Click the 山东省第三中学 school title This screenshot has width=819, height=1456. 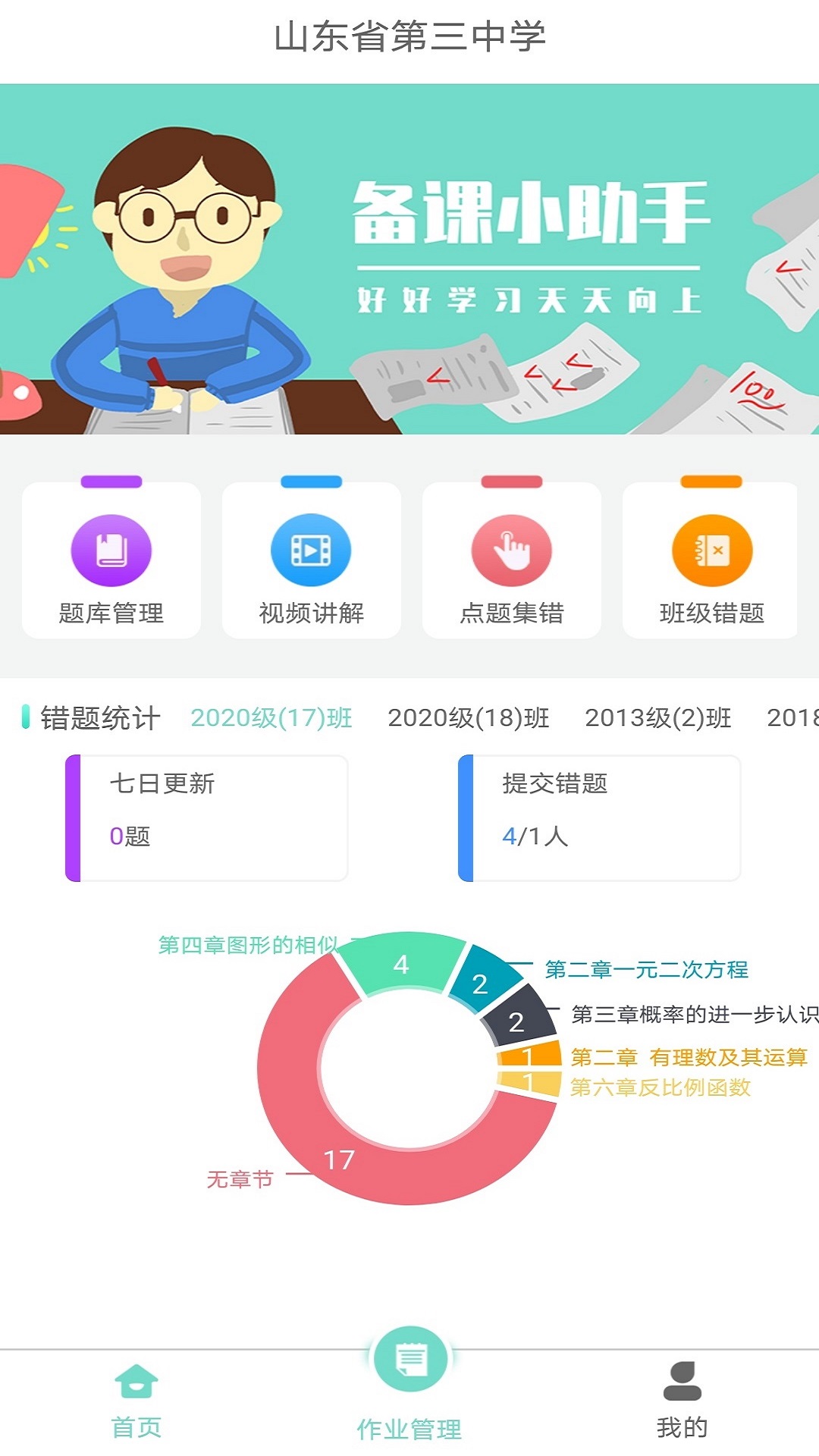(x=409, y=34)
